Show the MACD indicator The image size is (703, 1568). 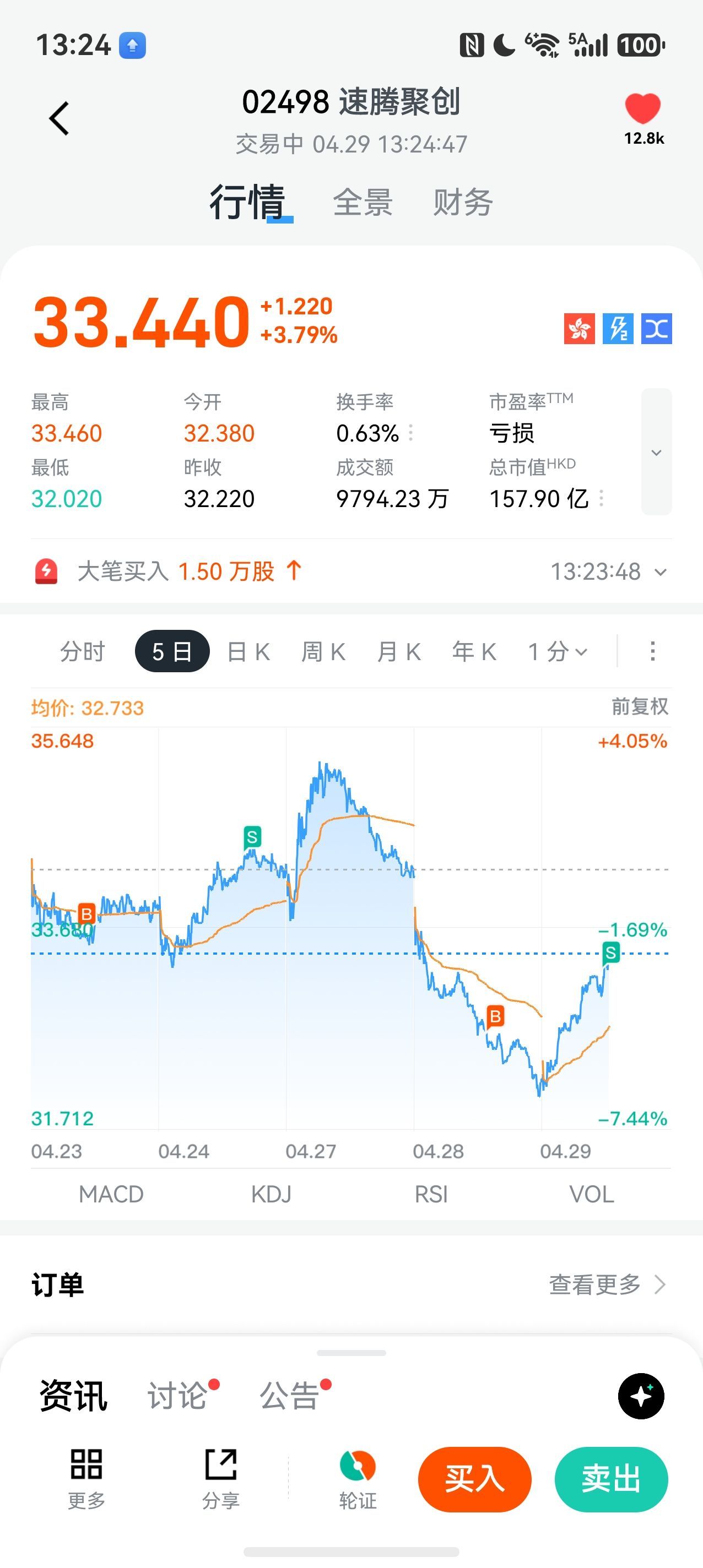(x=111, y=1194)
